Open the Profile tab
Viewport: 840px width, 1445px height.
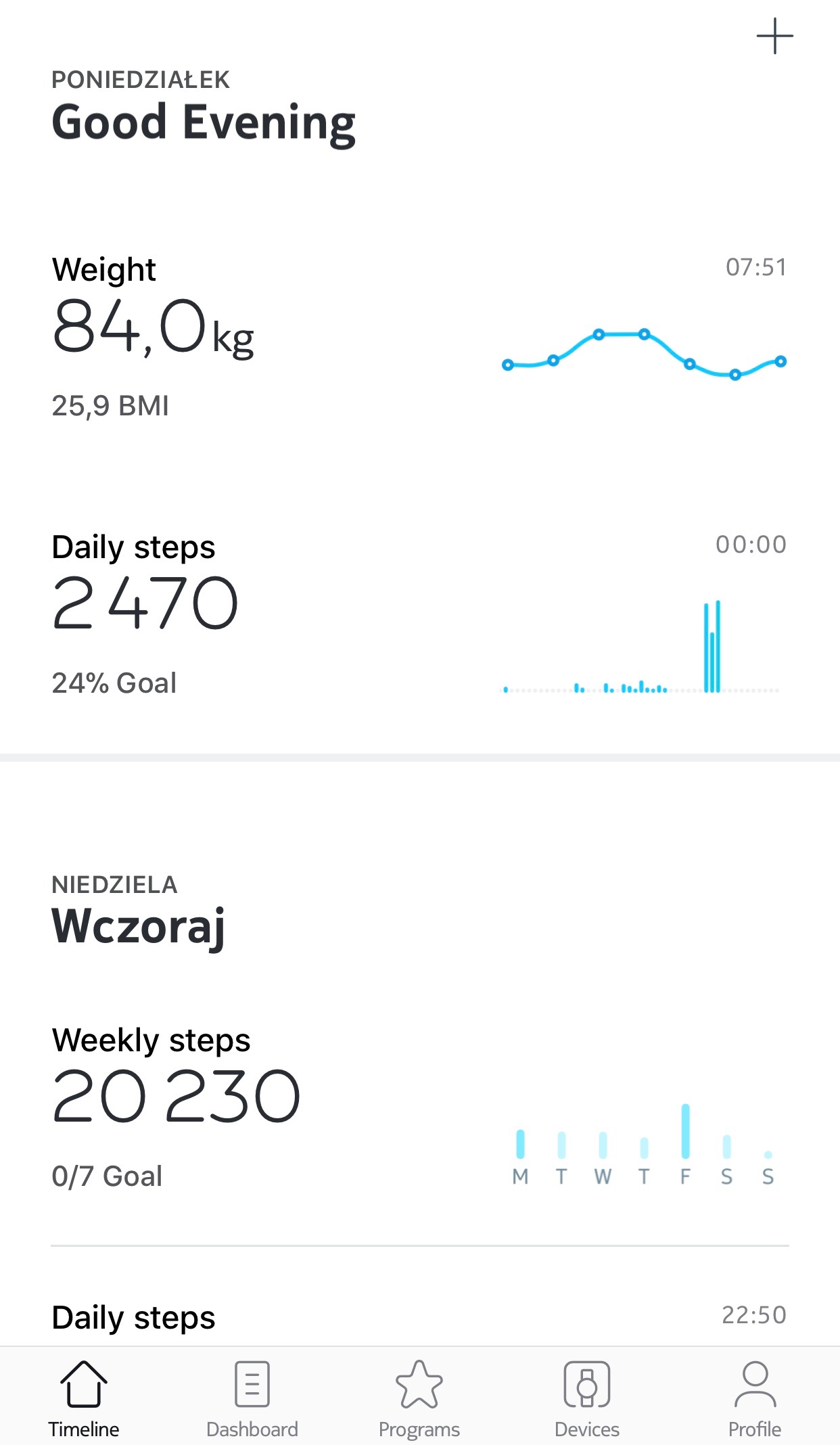755,1398
